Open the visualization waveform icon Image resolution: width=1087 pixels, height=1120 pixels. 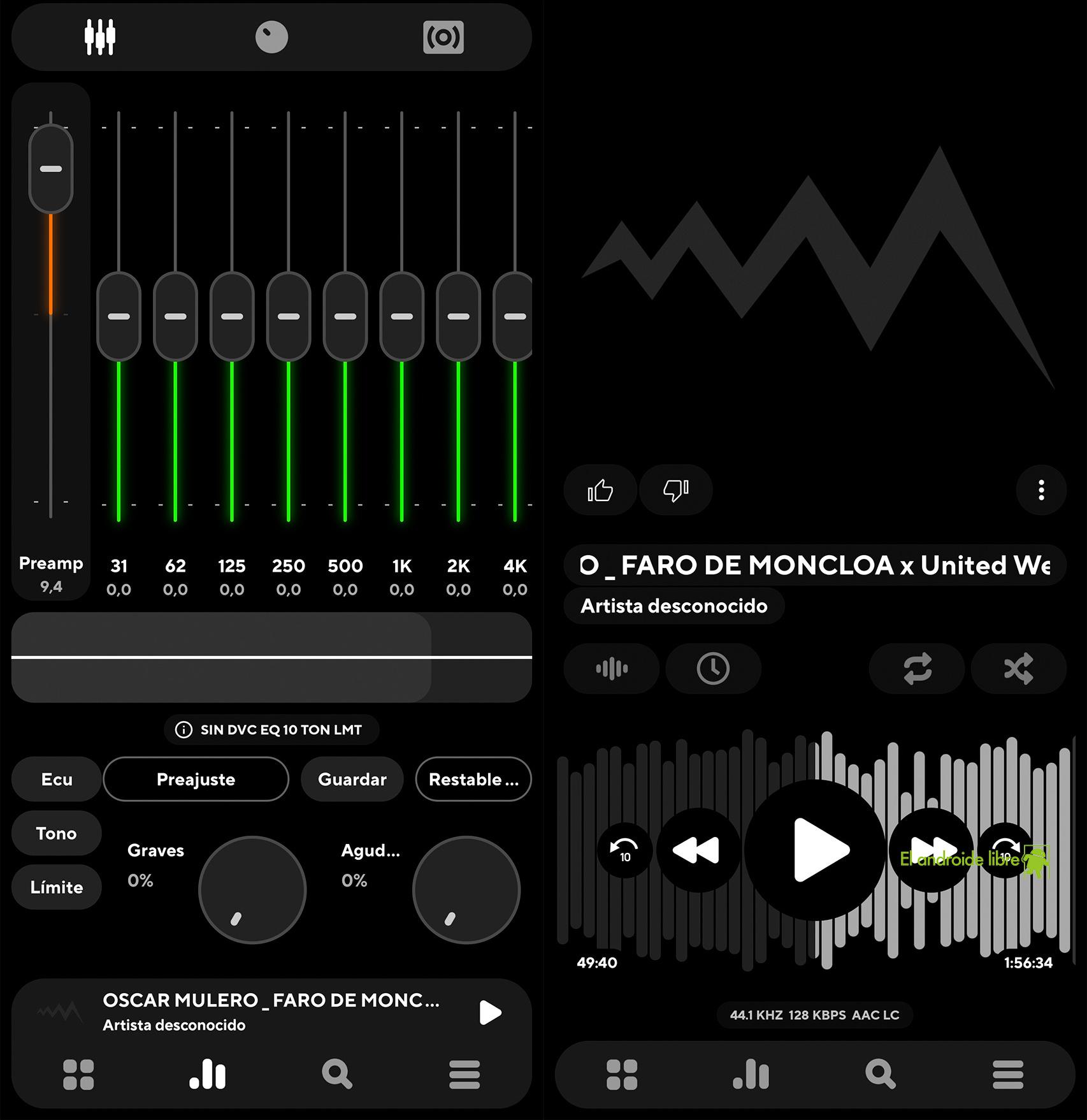[610, 669]
